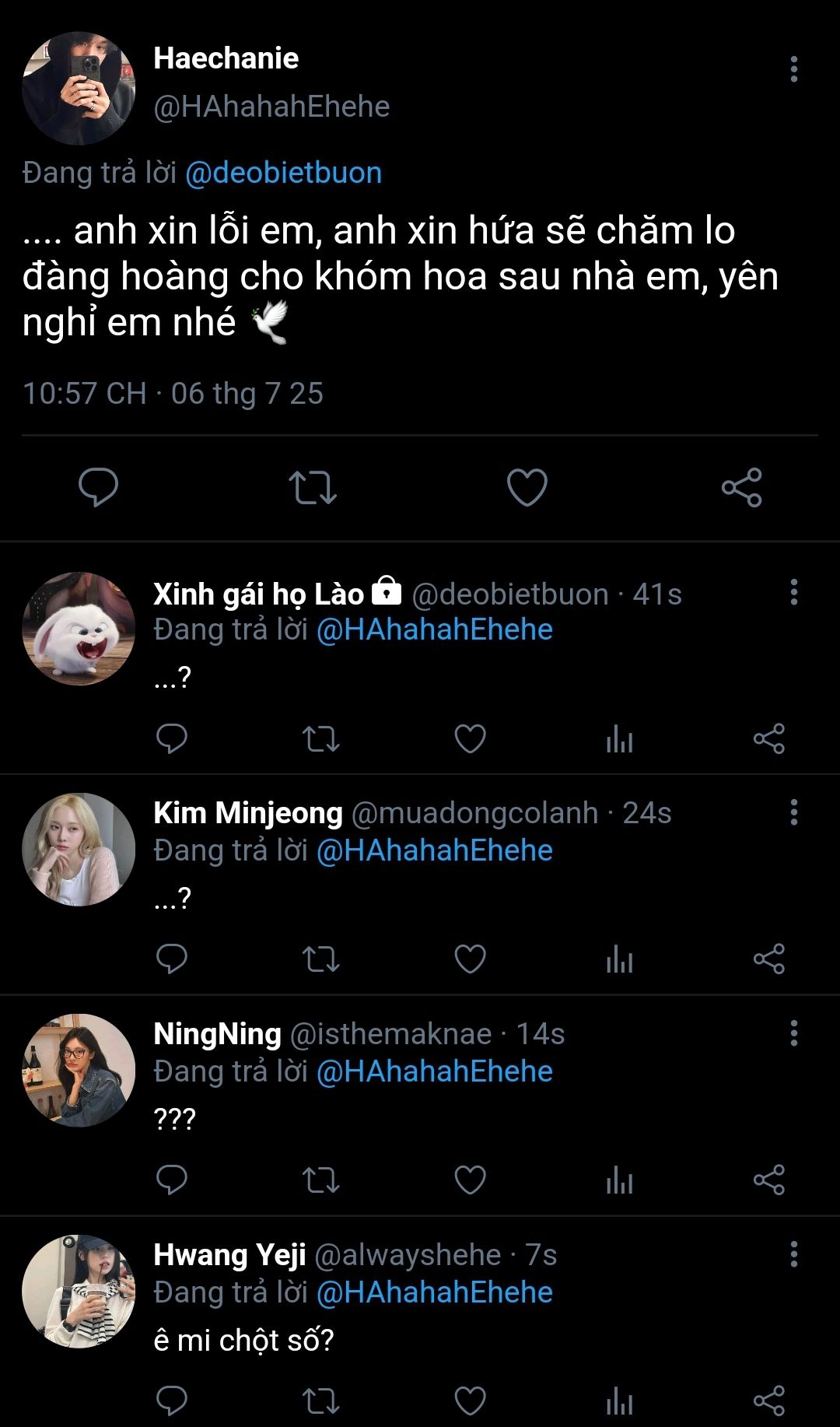Open overflow menu on Haechanie's tweet
The width and height of the screenshot is (840, 1427).
(x=793, y=69)
